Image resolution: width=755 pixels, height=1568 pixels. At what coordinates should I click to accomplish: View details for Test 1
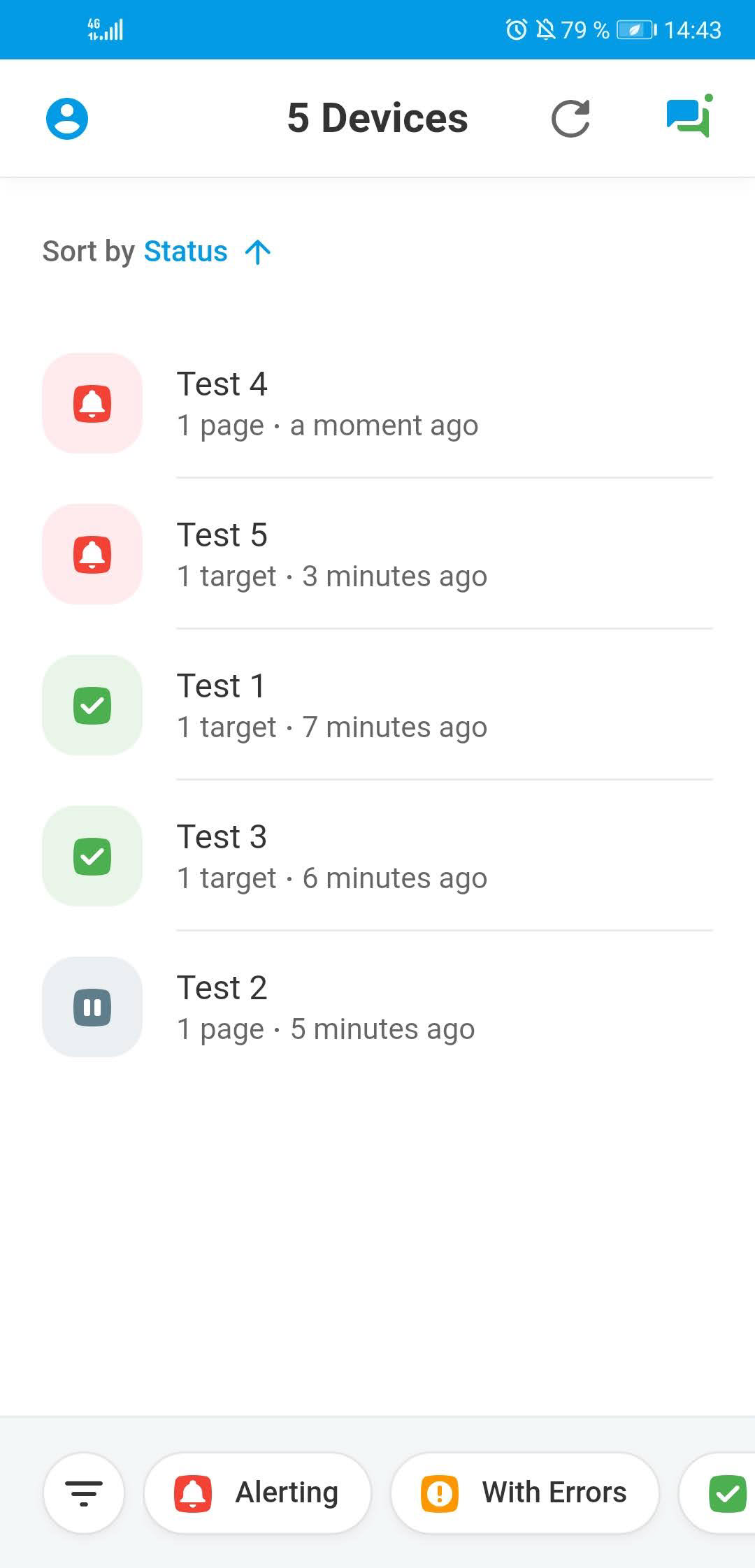click(377, 705)
